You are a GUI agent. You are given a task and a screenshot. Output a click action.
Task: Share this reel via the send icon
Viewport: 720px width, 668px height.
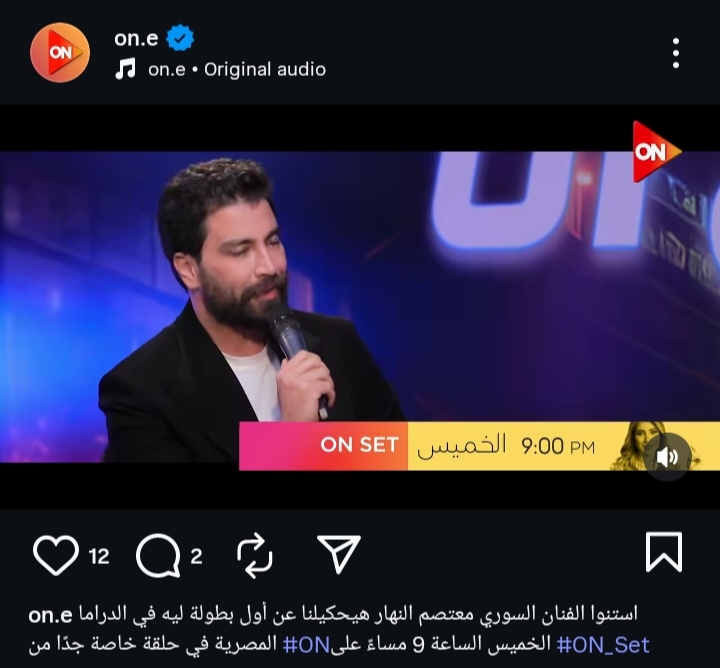pyautogui.click(x=339, y=554)
